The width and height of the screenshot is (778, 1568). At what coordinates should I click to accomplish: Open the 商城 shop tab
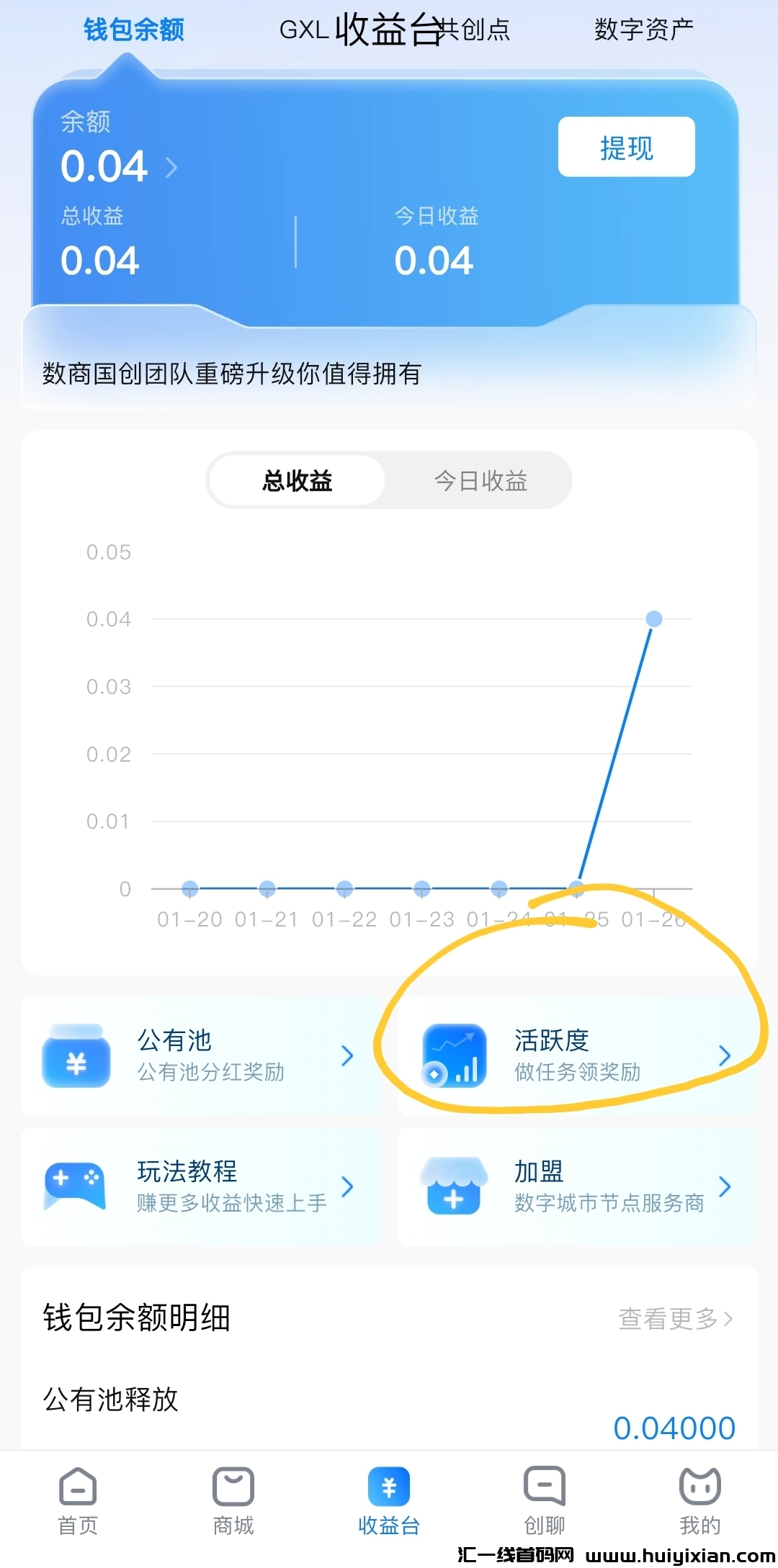tap(233, 1501)
